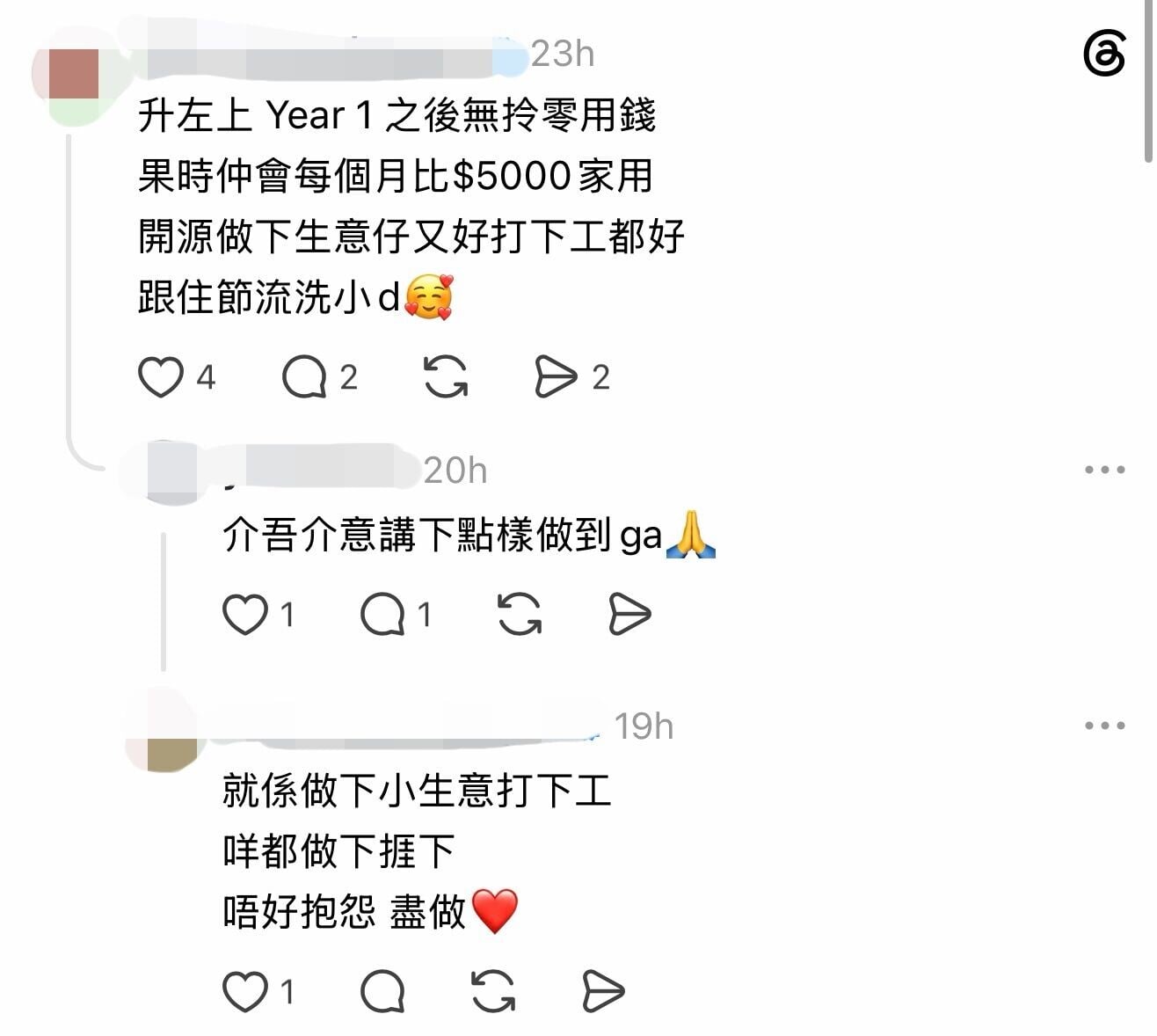The height and width of the screenshot is (1036, 1157).
Task: Open the 19h replier's profile avatar
Action: click(x=165, y=730)
